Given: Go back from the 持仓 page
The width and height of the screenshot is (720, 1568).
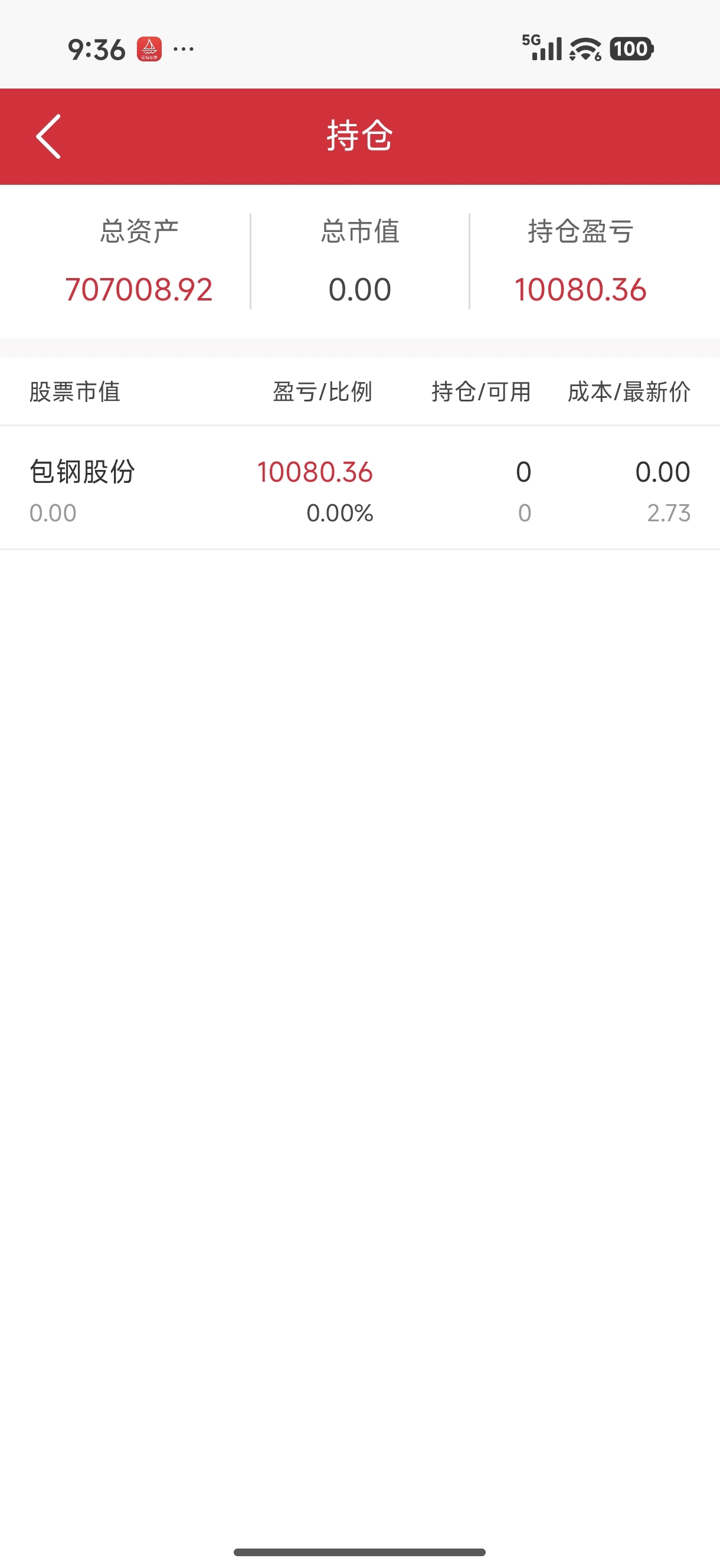Looking at the screenshot, I should pyautogui.click(x=49, y=136).
